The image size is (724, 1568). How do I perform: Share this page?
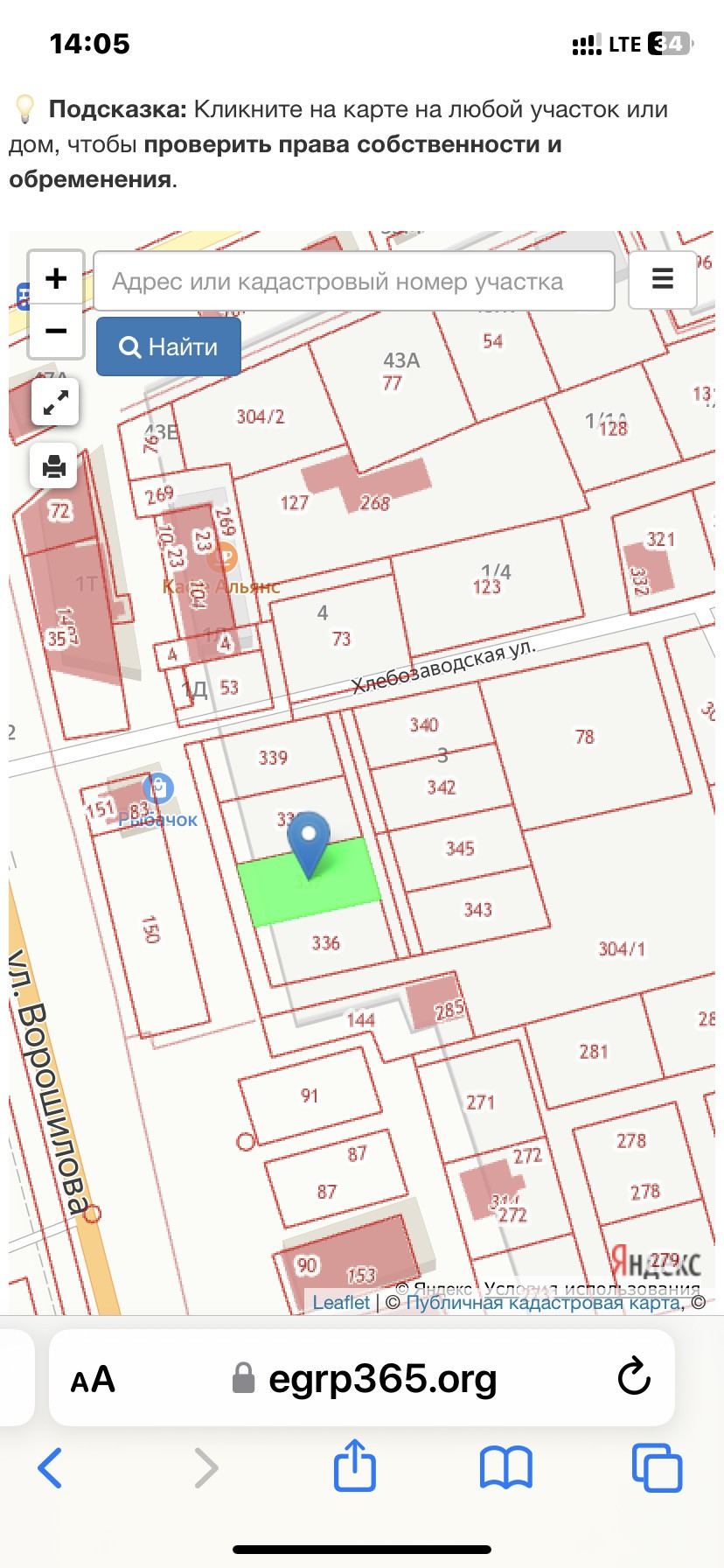click(x=355, y=1466)
